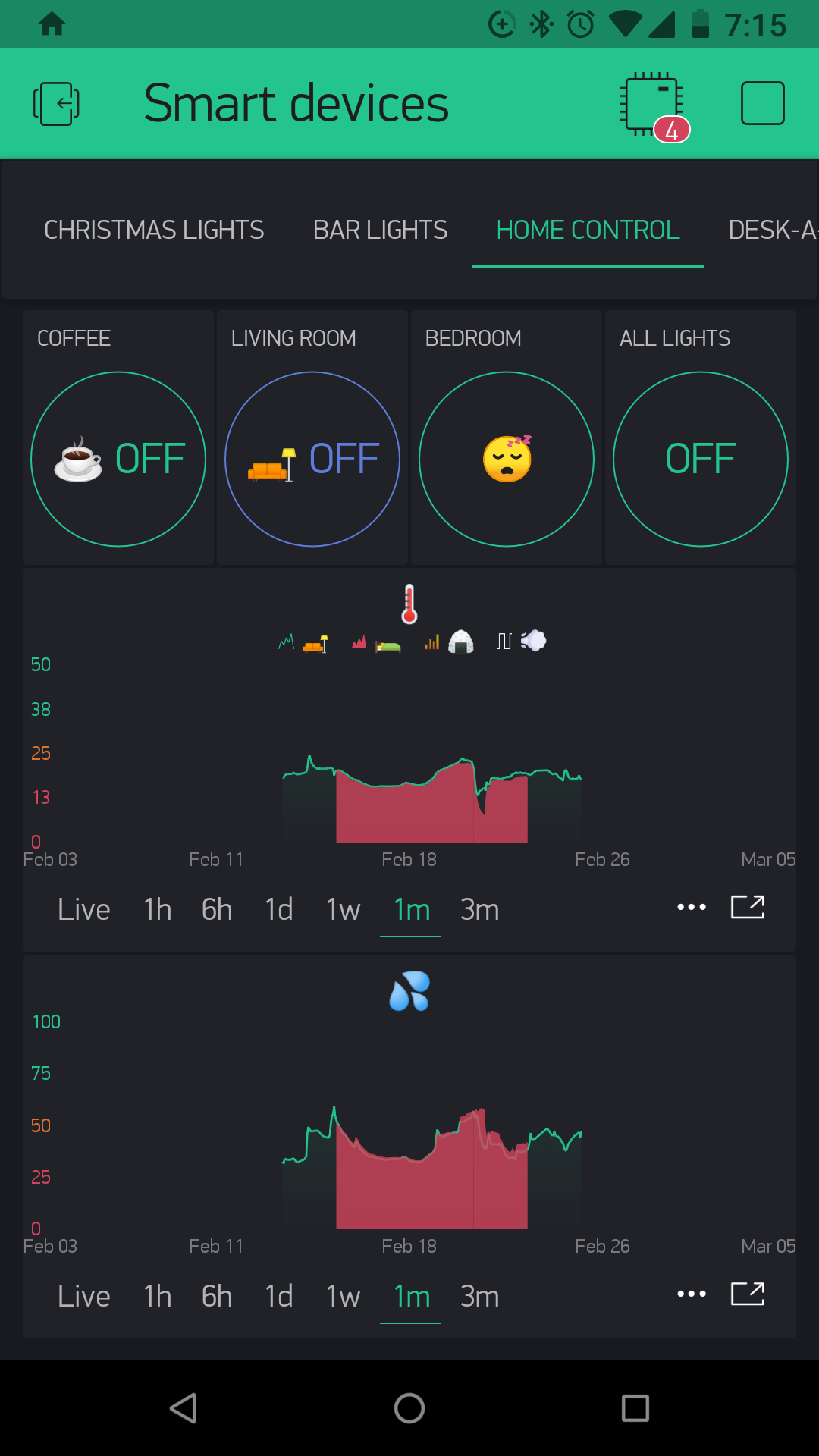Viewport: 819px width, 1456px height.
Task: Select 1w range on temperature chart
Action: (x=343, y=909)
